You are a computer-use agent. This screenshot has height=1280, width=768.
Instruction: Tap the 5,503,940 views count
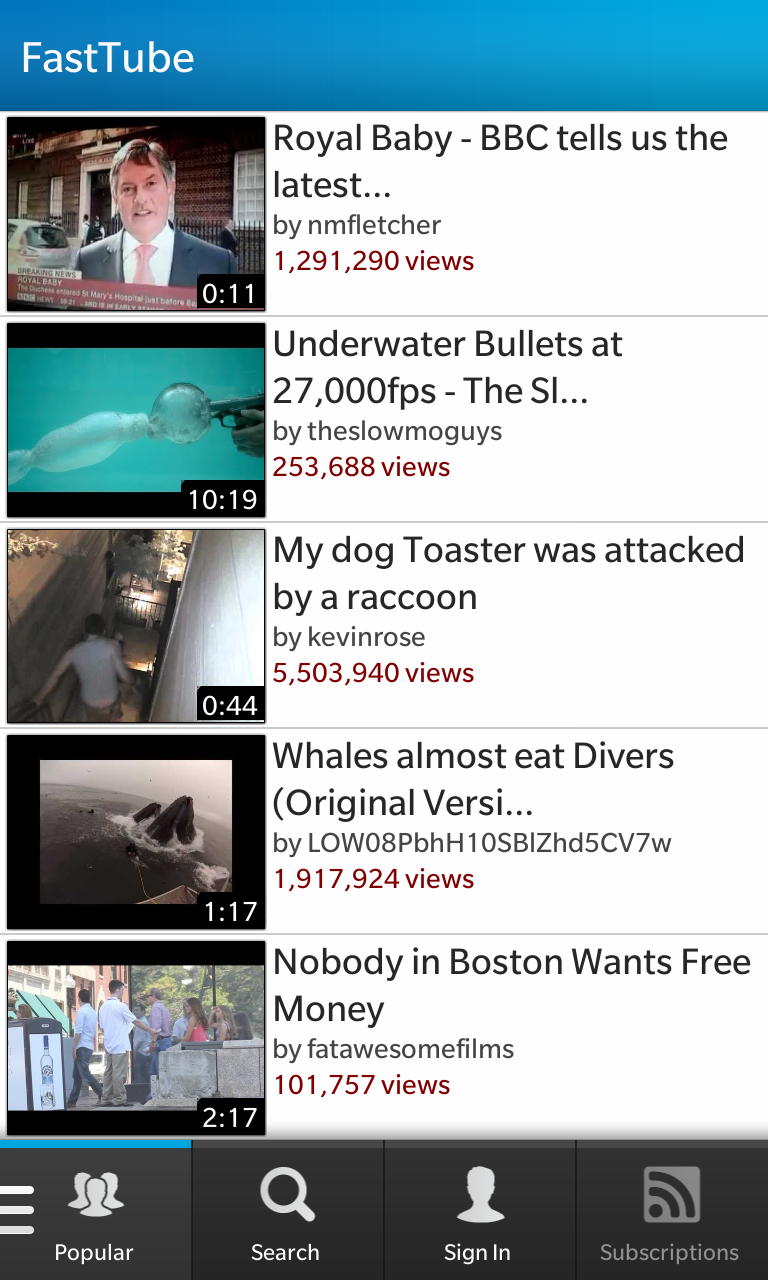(372, 673)
